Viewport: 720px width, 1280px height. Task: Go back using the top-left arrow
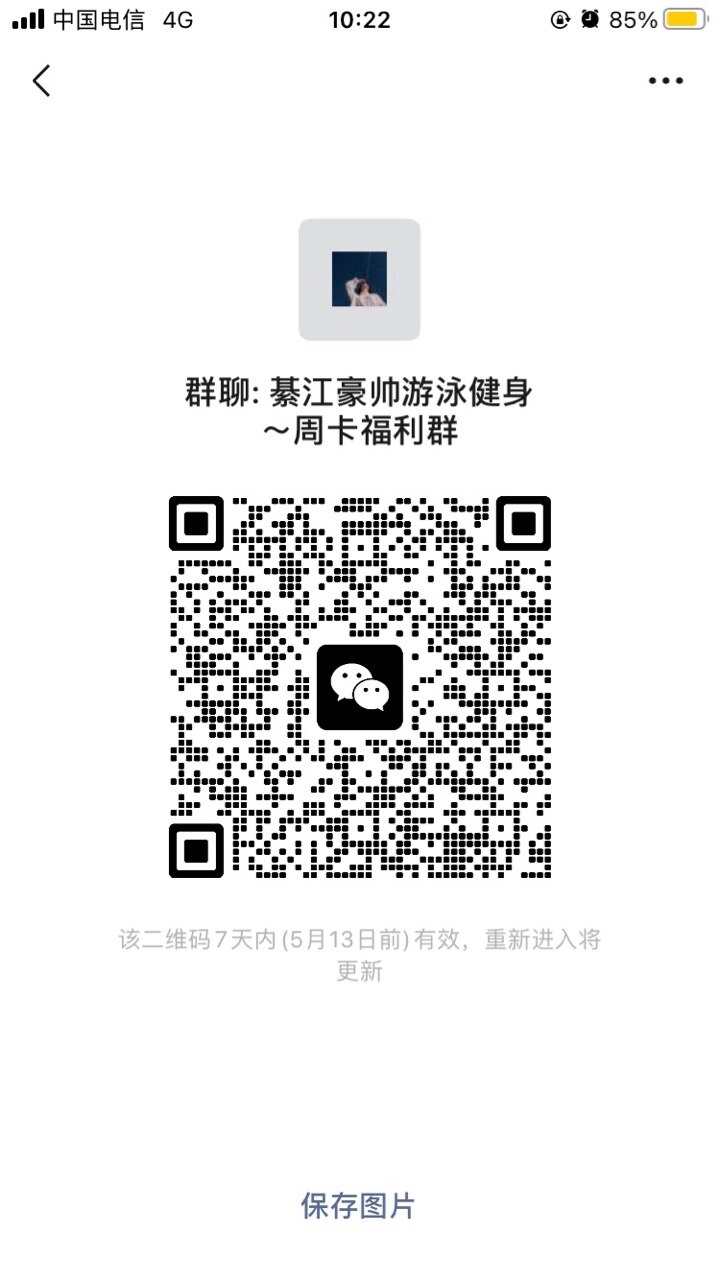point(41,81)
